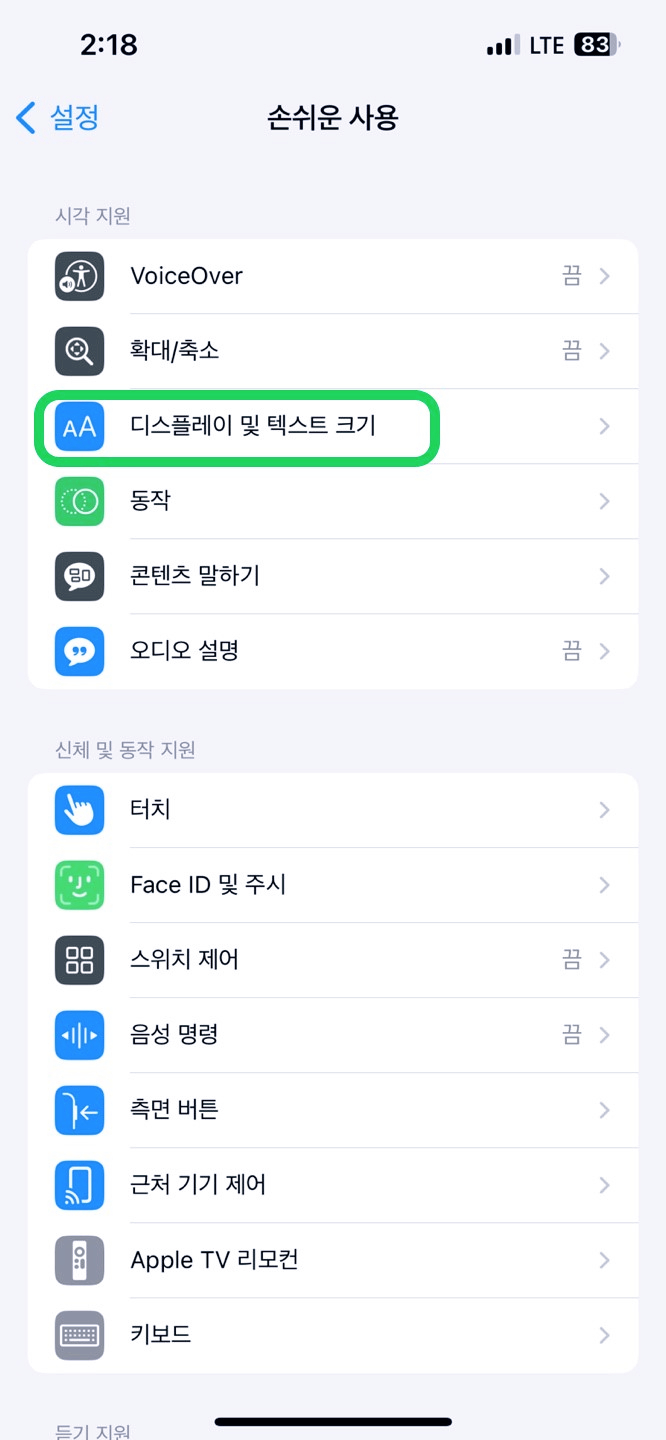Open Face ID 및 주시
The image size is (666, 1440).
333,885
